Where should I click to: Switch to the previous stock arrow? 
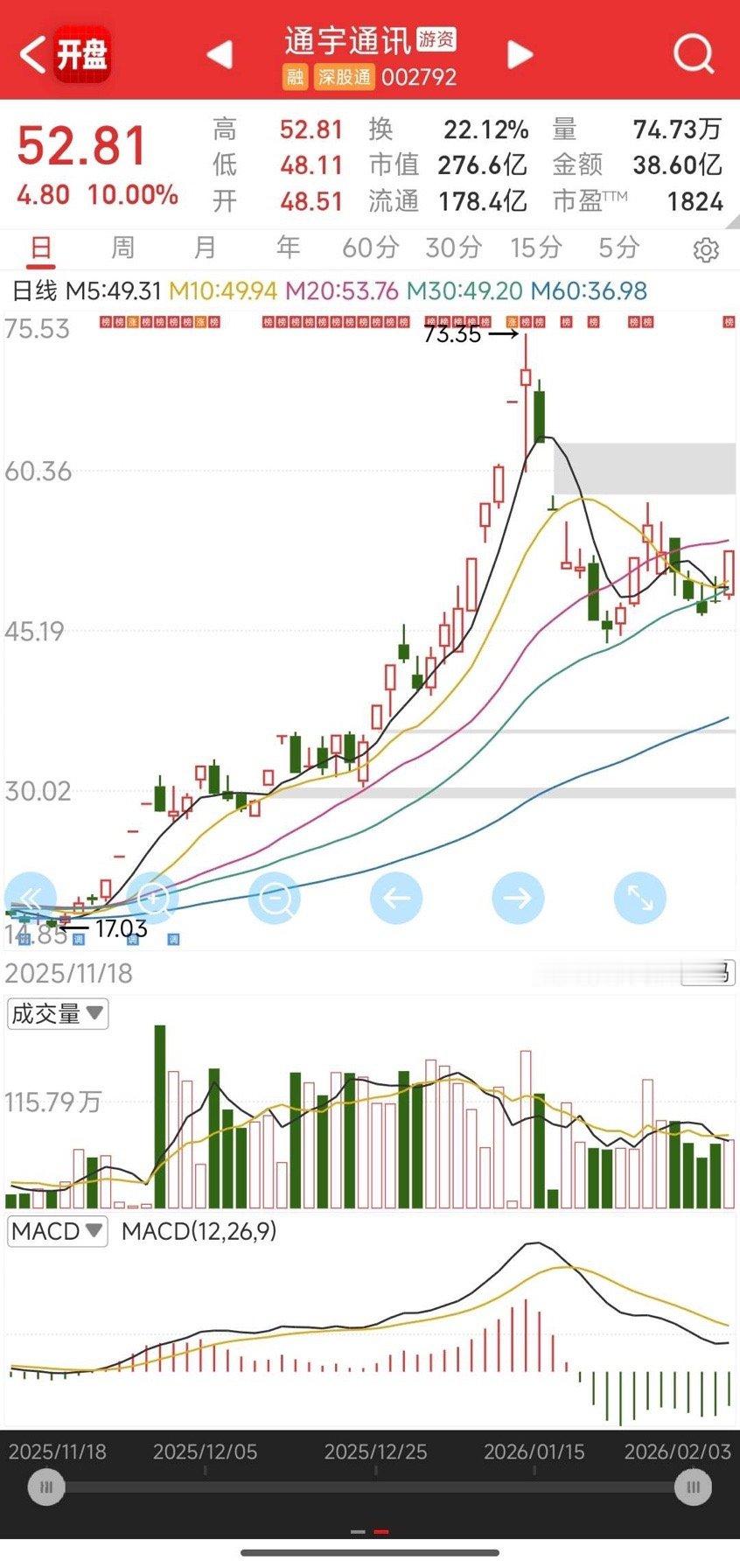[x=220, y=54]
